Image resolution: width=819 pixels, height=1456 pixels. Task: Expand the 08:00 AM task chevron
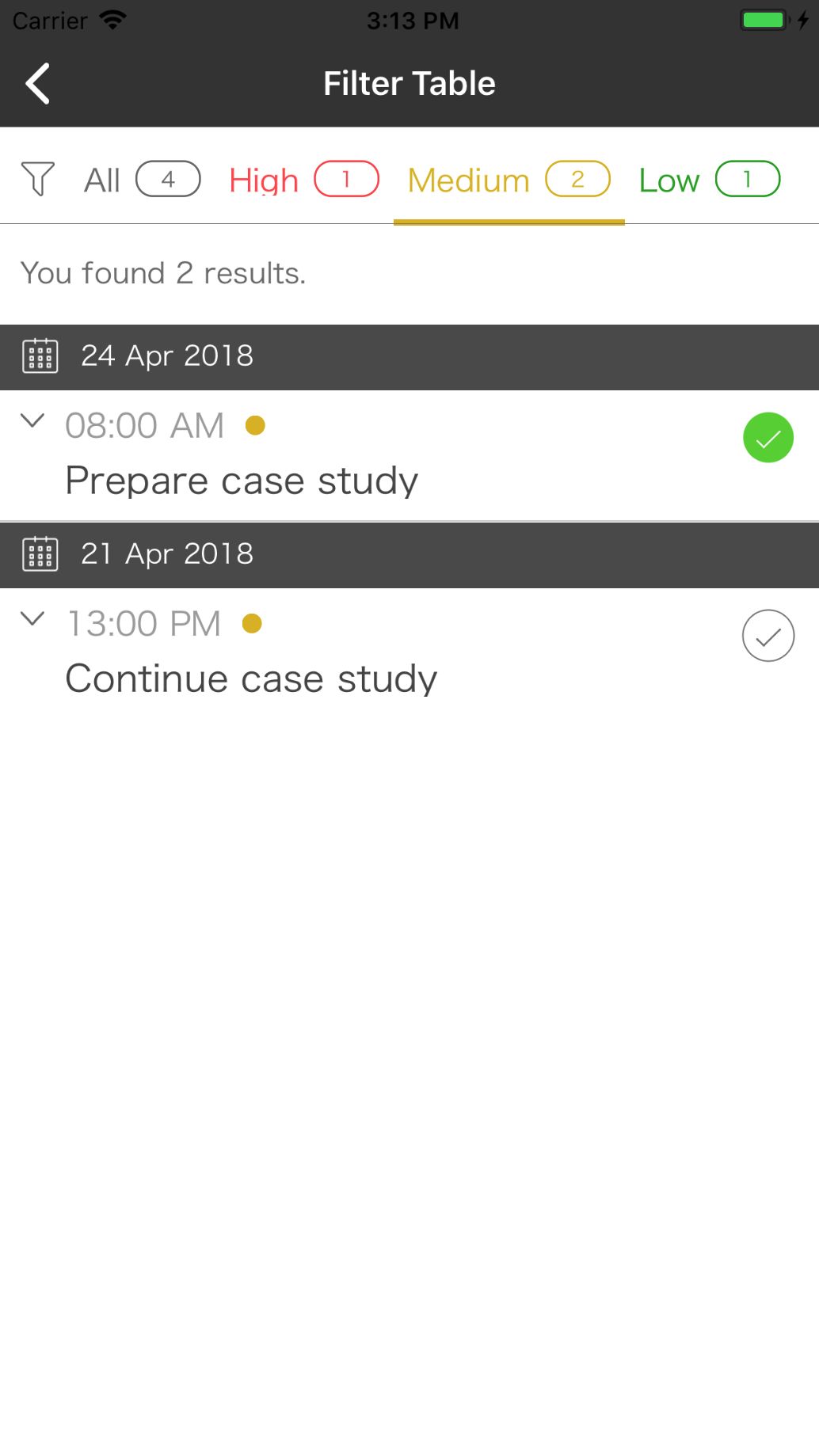pyautogui.click(x=32, y=420)
